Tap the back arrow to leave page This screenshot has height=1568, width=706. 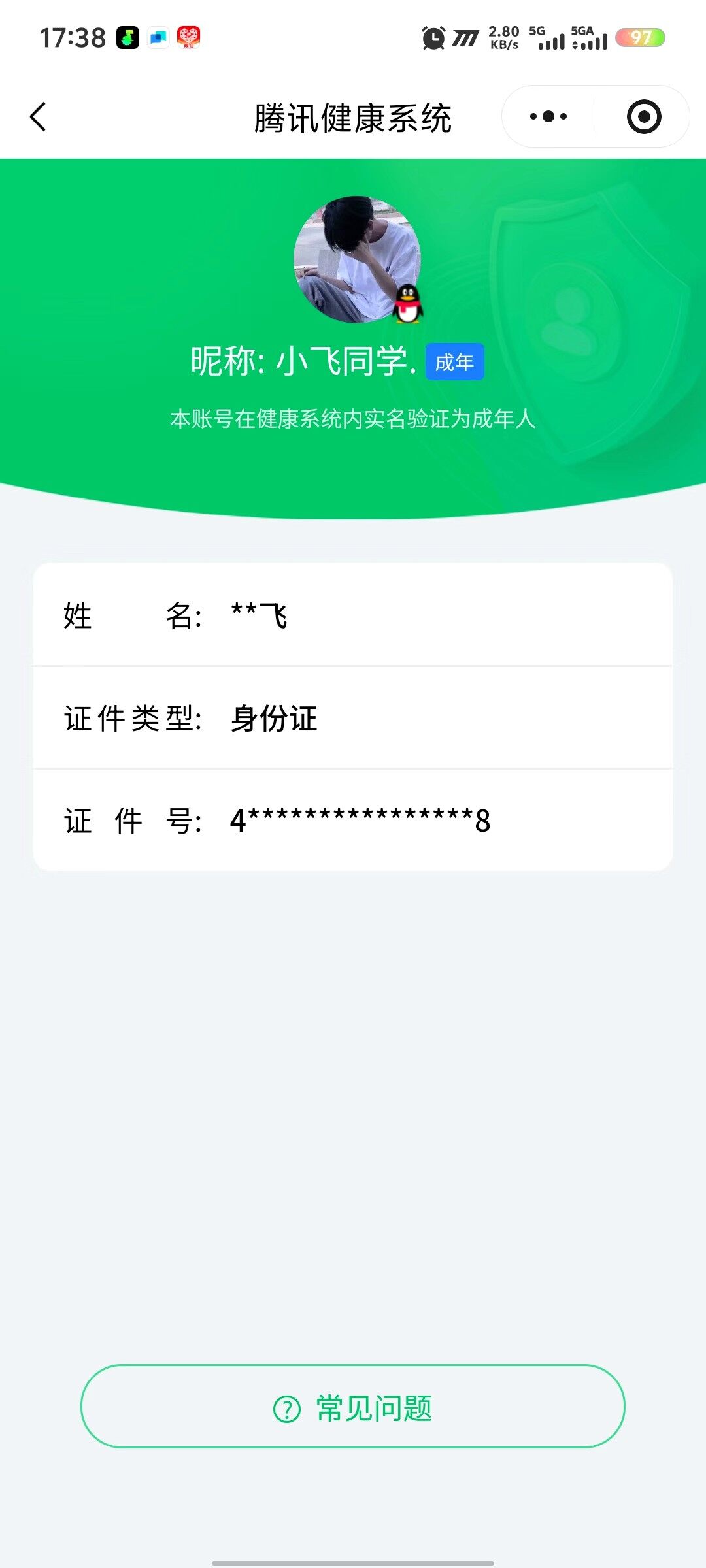(39, 116)
